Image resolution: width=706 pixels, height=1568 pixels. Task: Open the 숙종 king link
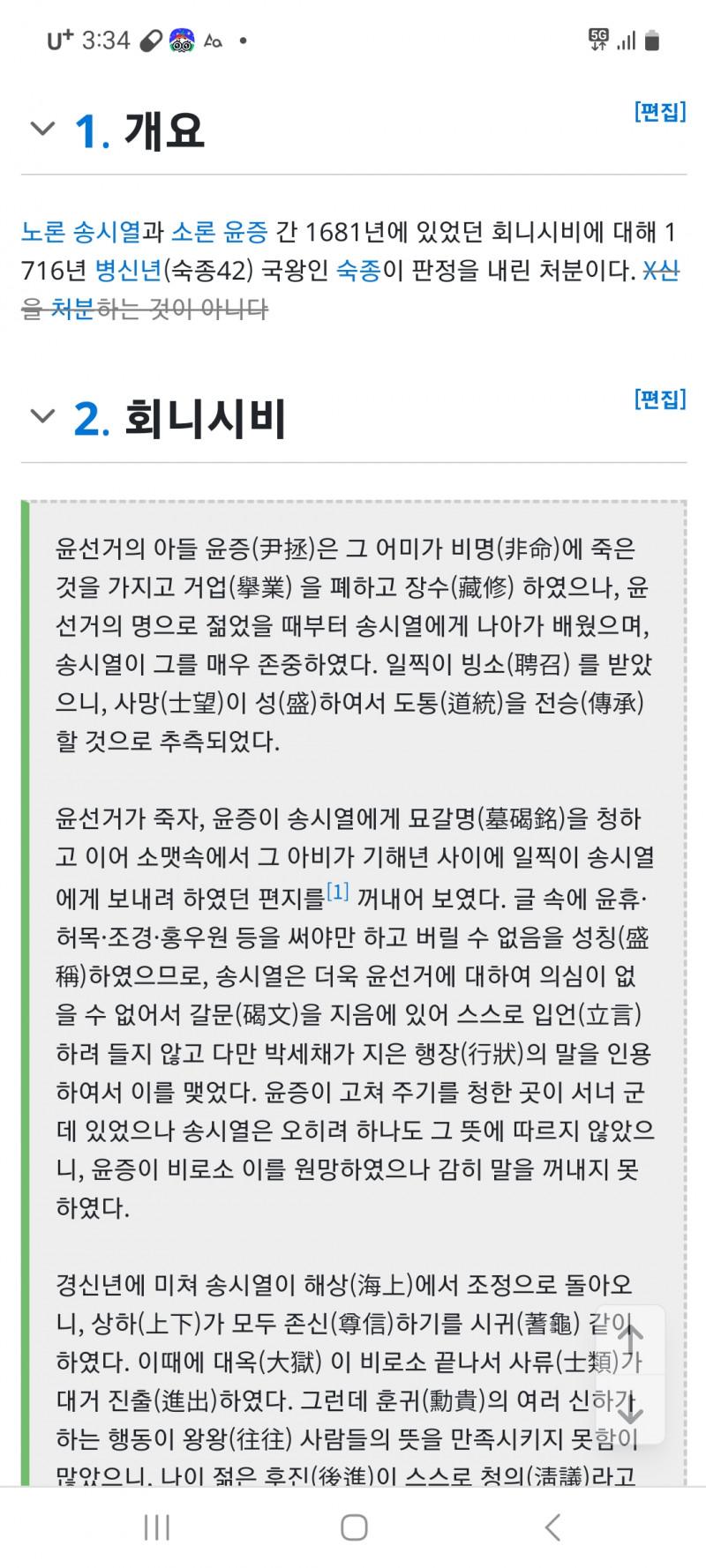click(358, 271)
